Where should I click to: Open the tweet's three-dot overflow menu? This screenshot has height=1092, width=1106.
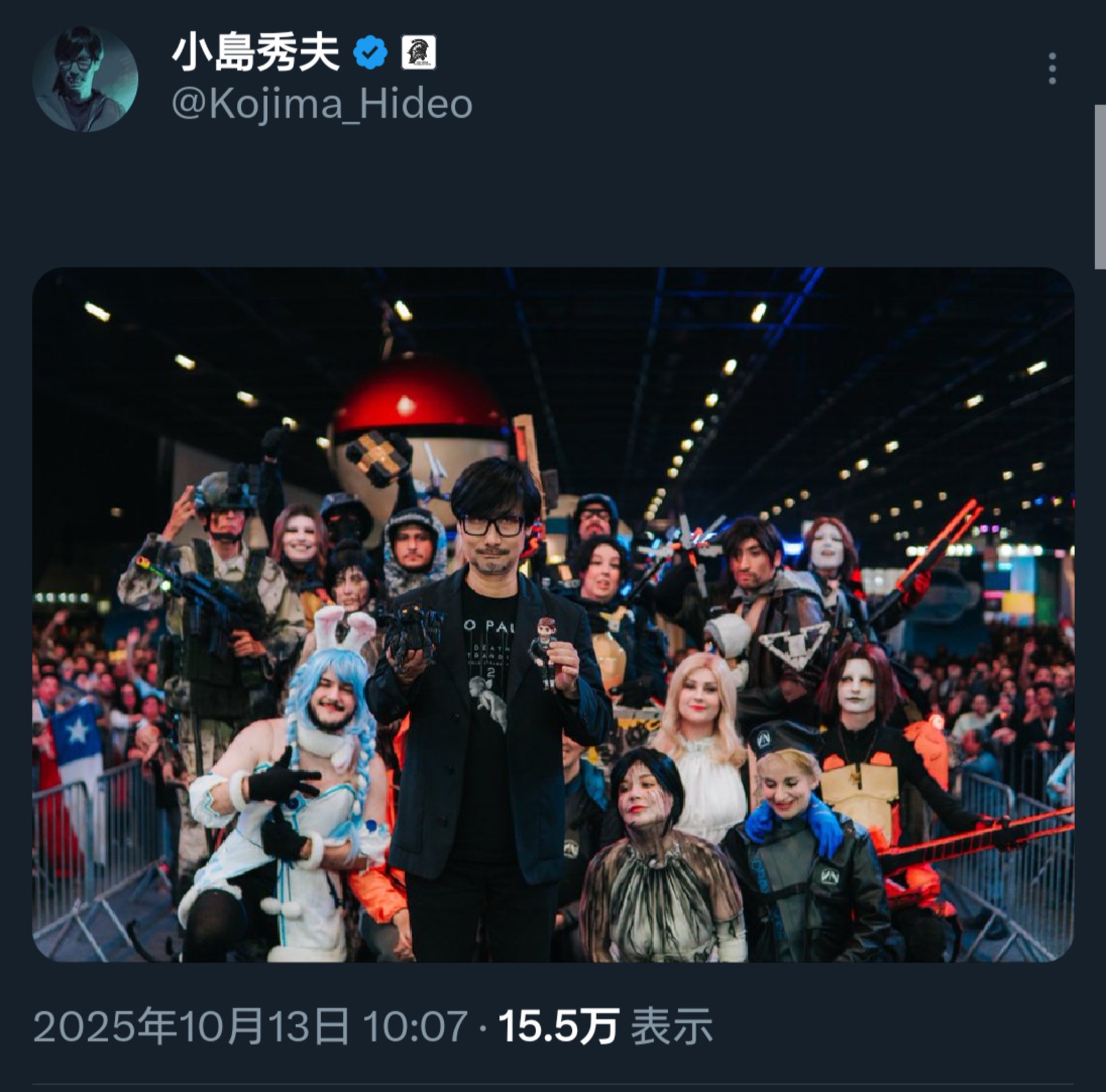pos(1052,69)
